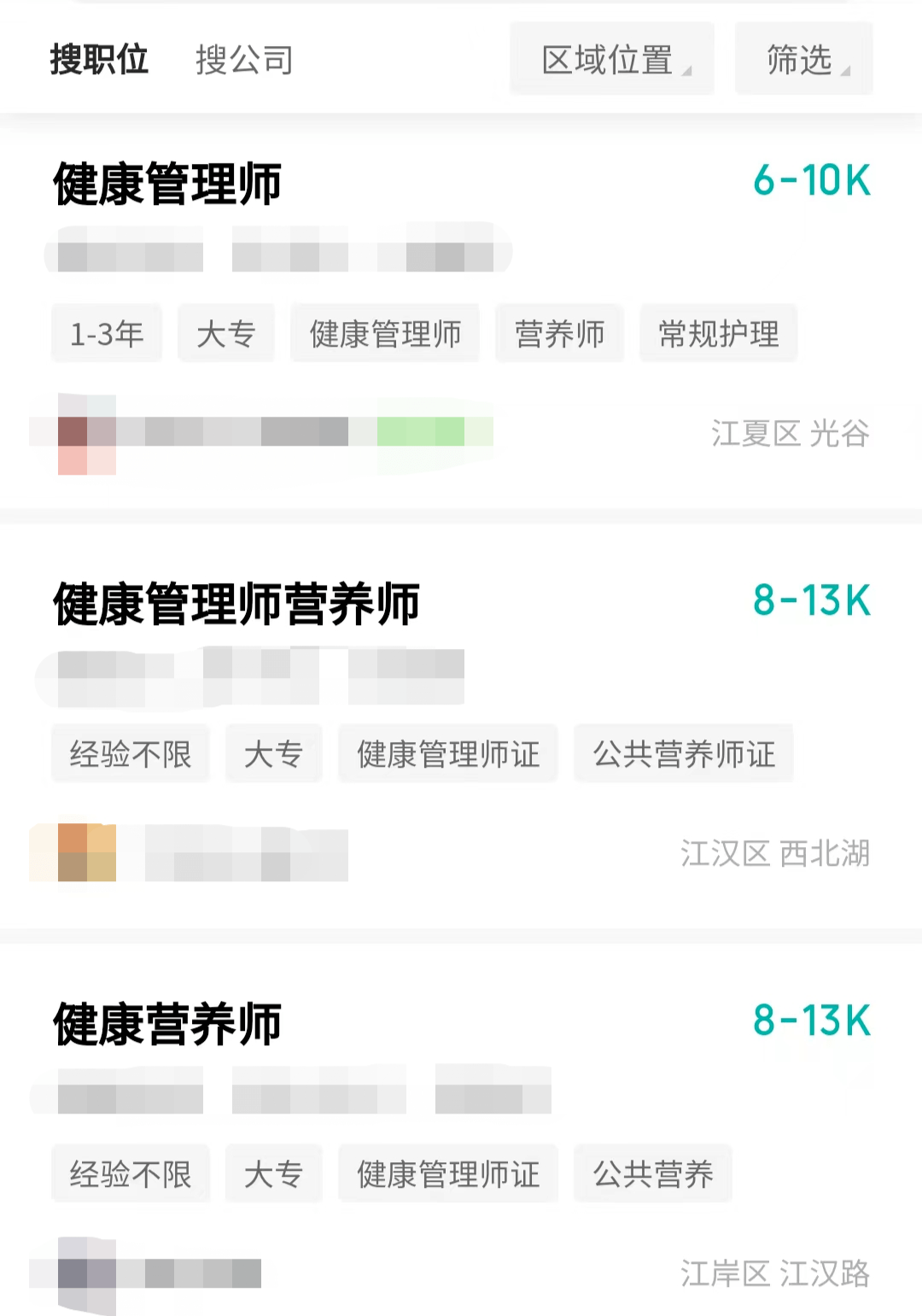Click the 健康管理师证 certificate tag
Screen dimensions: 922x1316
coord(447,753)
